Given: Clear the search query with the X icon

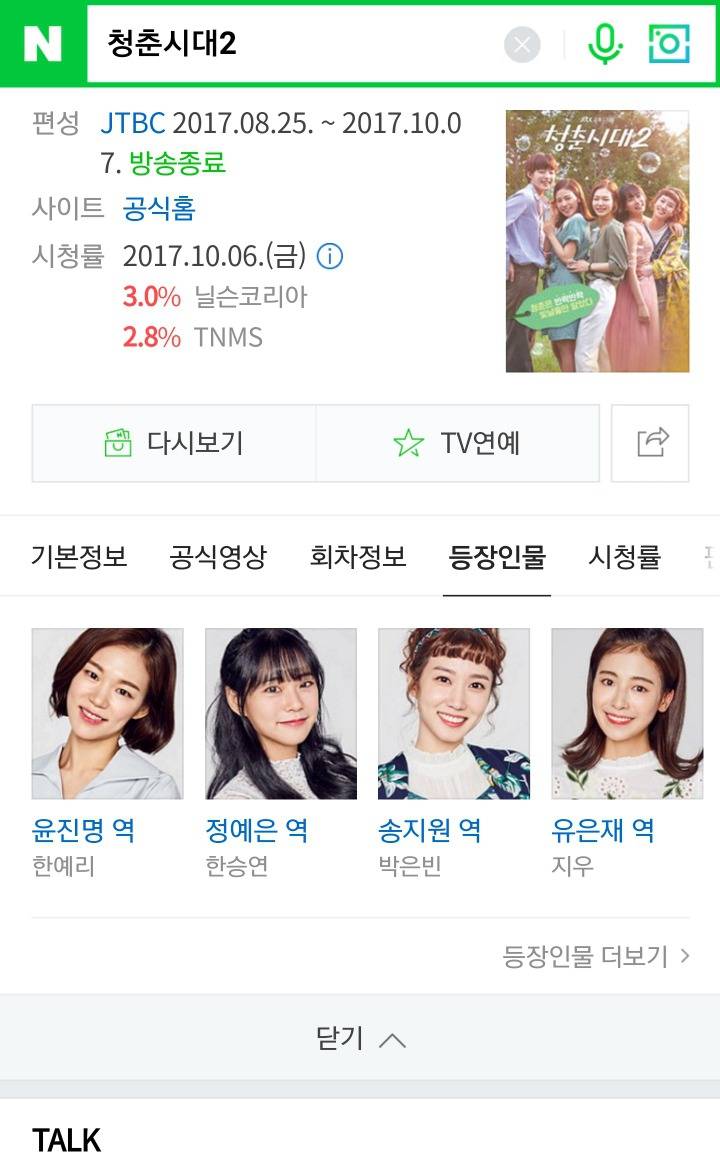Looking at the screenshot, I should 519,42.
